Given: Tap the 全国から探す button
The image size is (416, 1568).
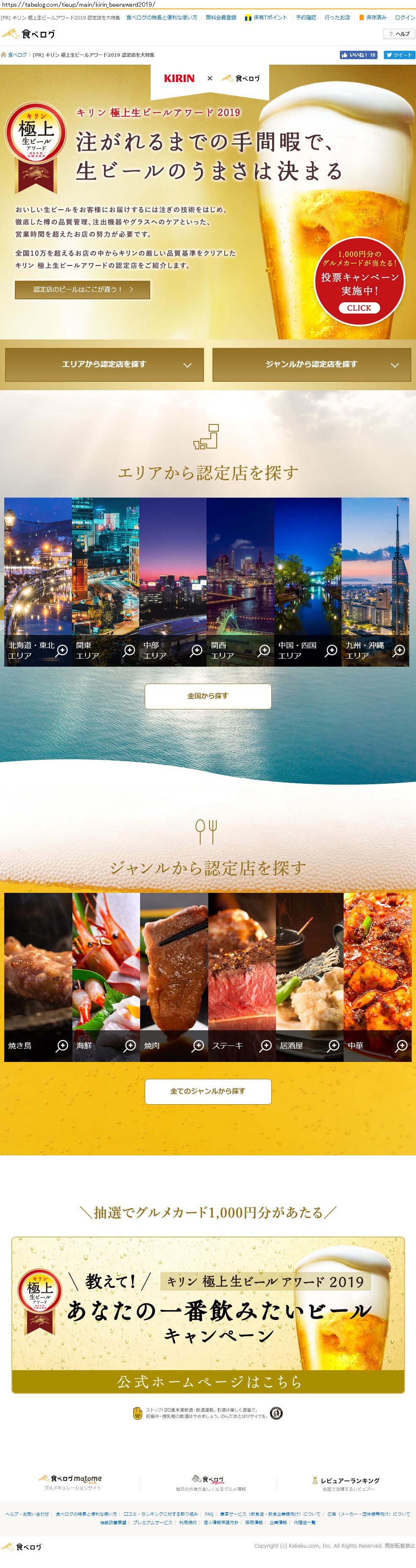Looking at the screenshot, I should tap(208, 696).
